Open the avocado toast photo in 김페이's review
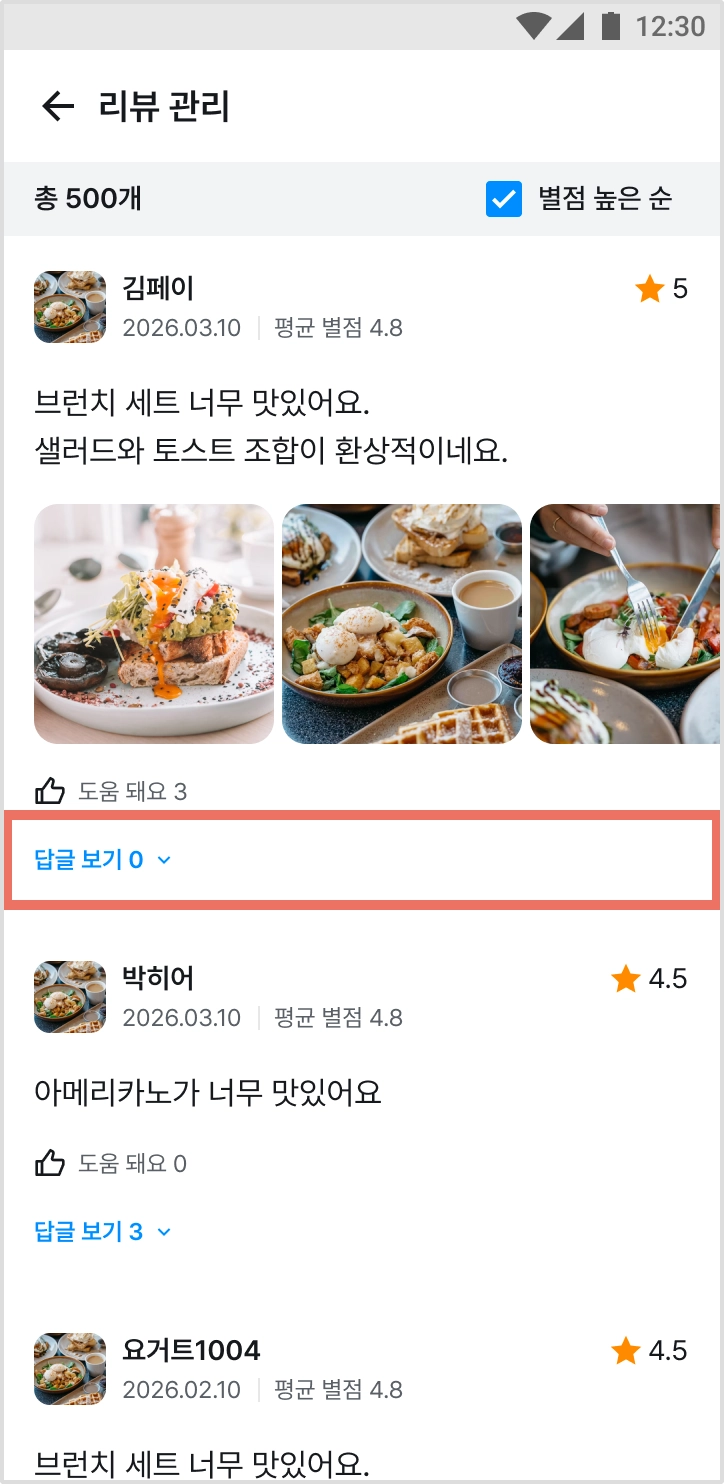The image size is (724, 1484). (154, 624)
